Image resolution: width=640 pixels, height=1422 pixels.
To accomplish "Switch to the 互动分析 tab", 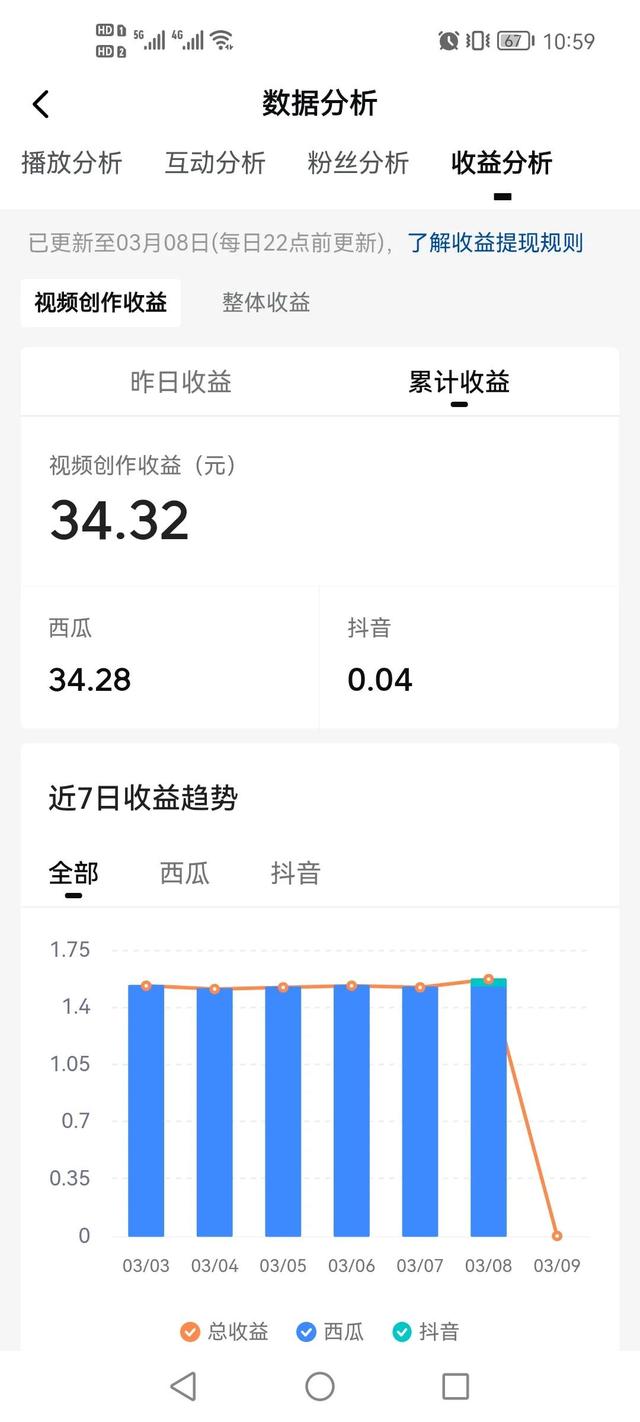I will tap(215, 163).
